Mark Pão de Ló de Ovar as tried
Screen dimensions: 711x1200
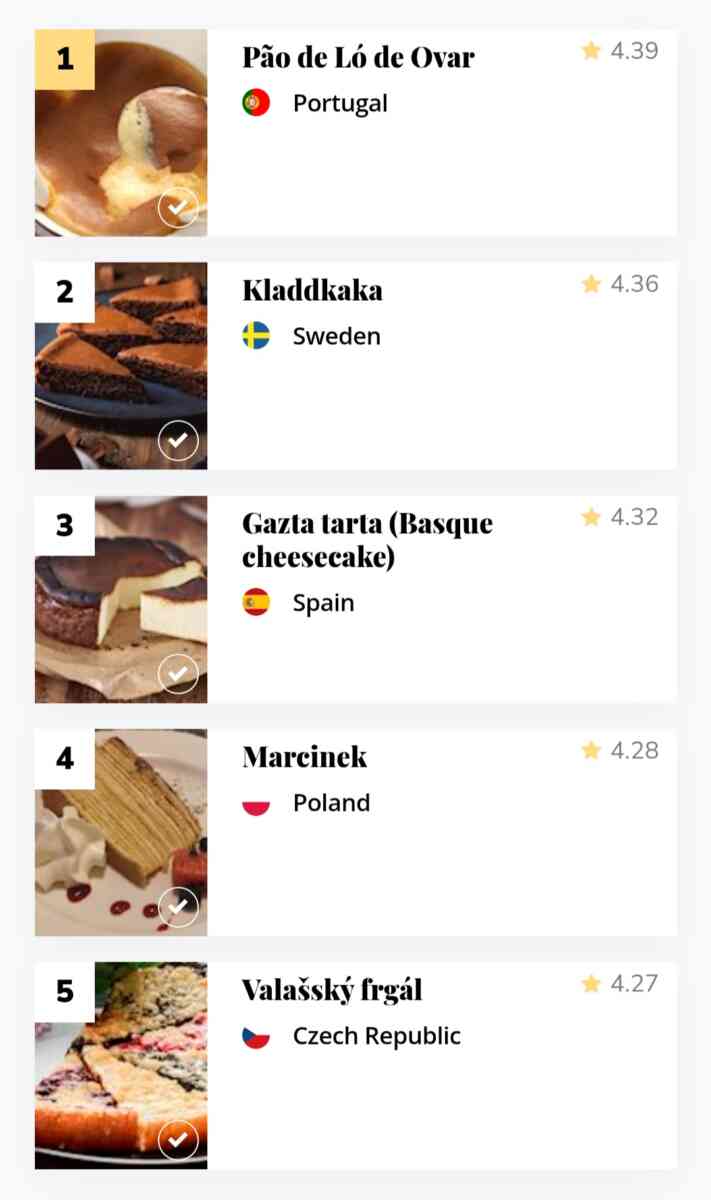(x=178, y=208)
